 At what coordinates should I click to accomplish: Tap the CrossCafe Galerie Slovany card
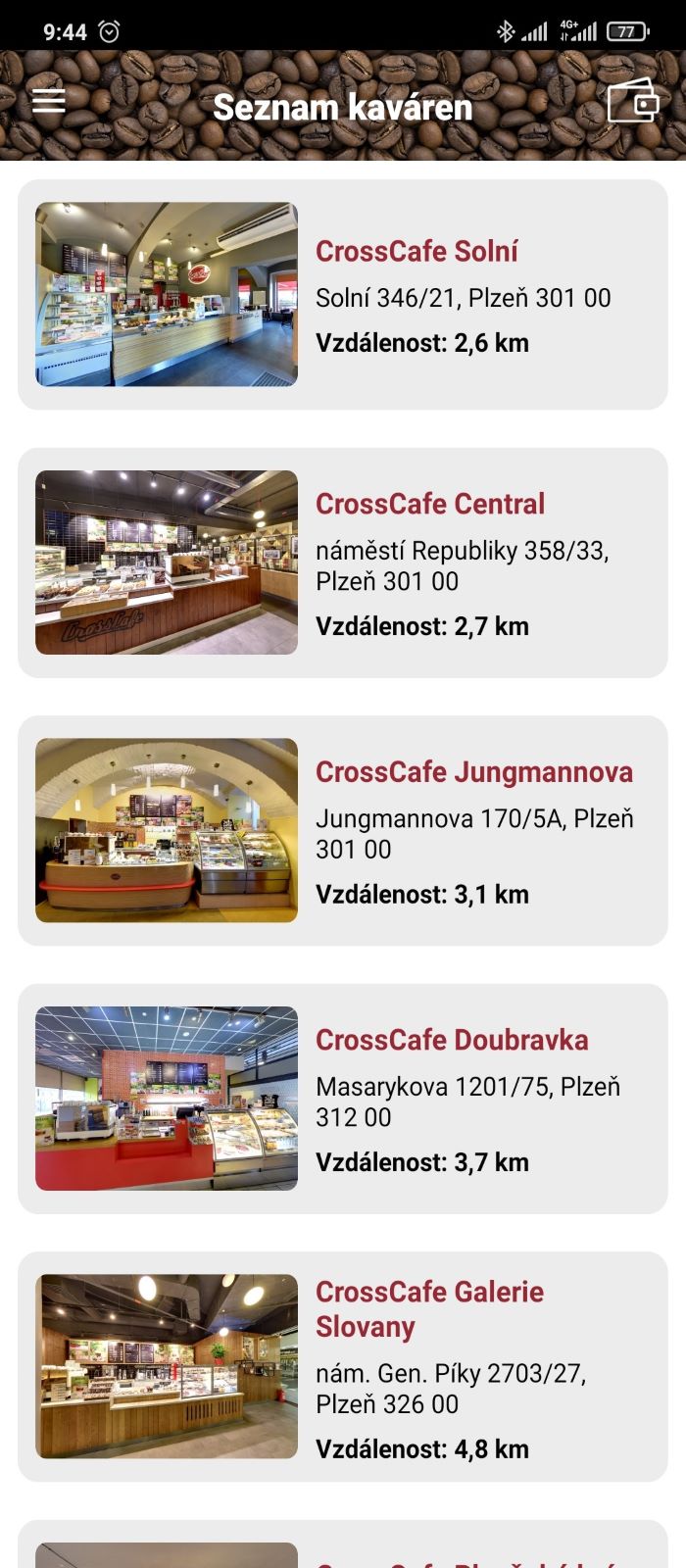pos(343,1366)
